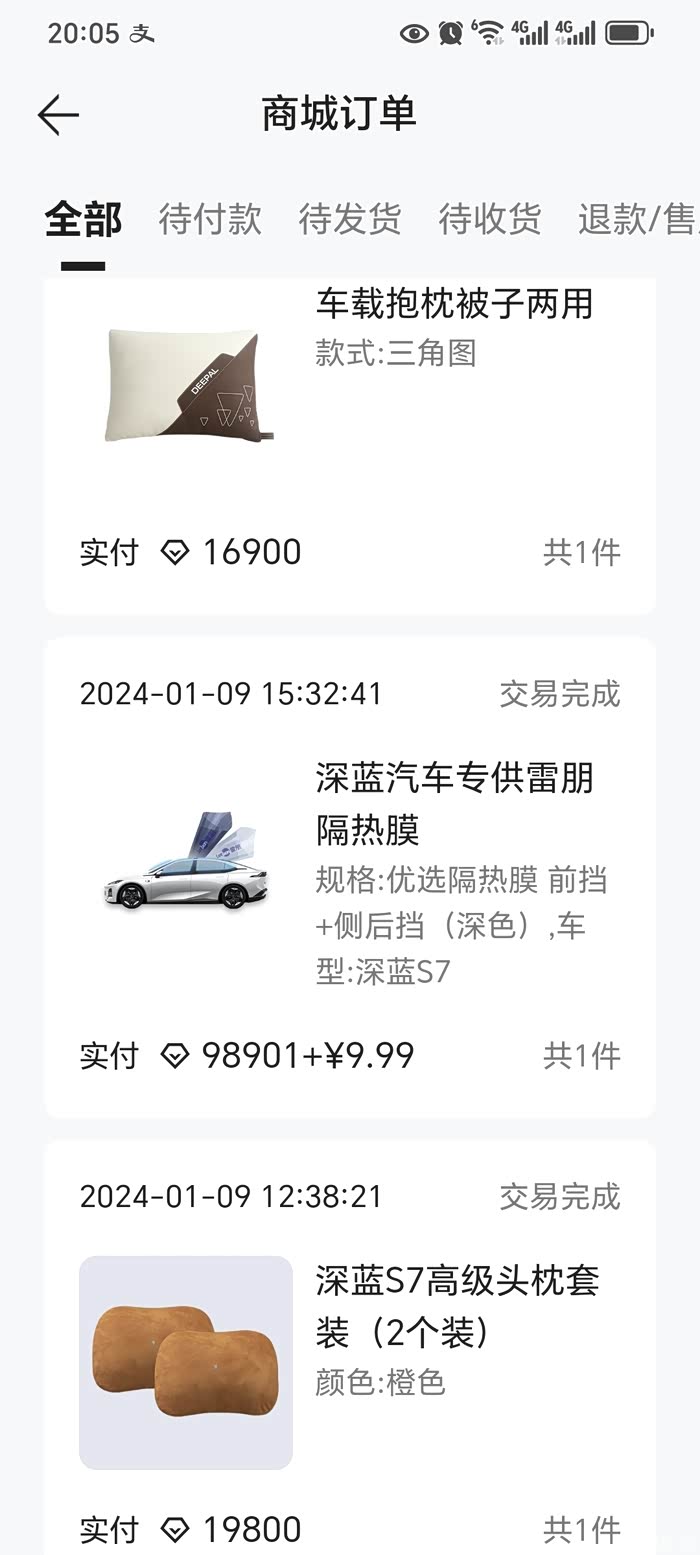700x1555 pixels.
Task: Switch to the 待付款 tab
Action: pos(210,219)
